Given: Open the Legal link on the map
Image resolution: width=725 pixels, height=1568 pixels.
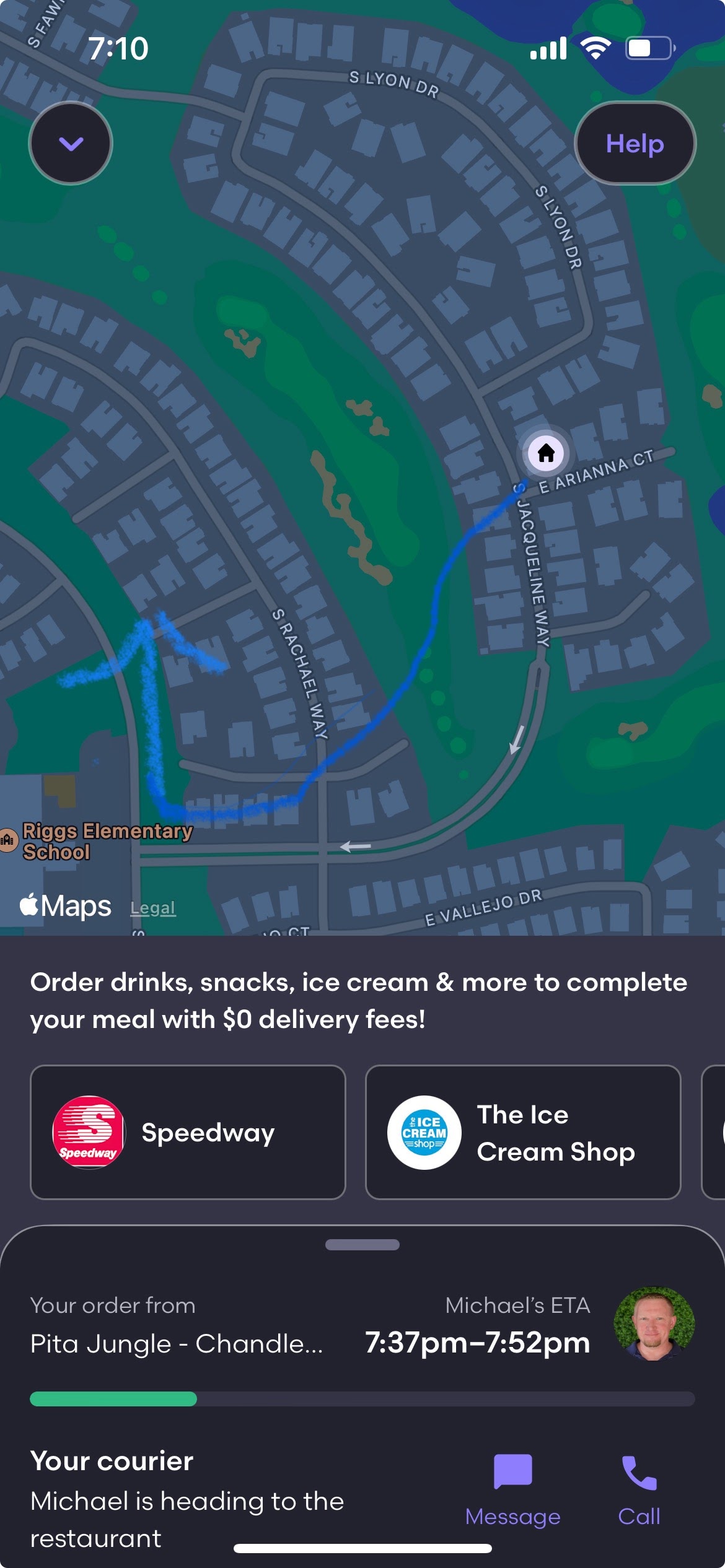Looking at the screenshot, I should [153, 908].
